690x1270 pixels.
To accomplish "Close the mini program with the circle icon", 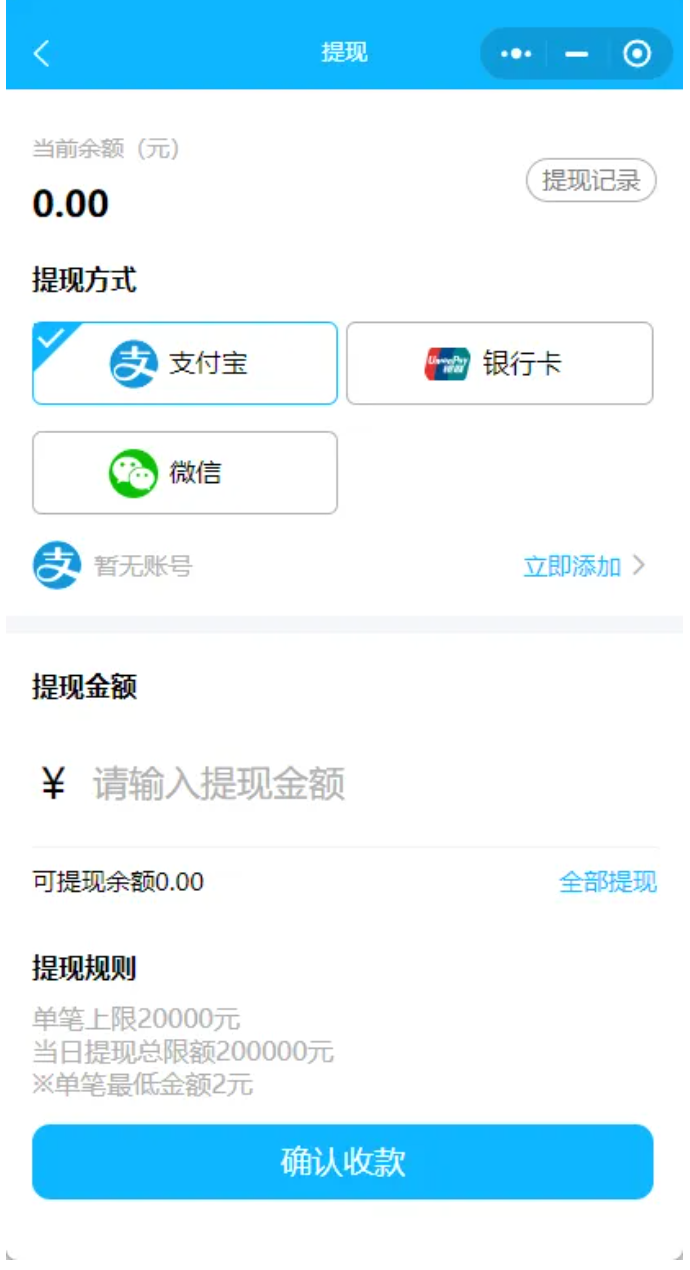I will (637, 54).
